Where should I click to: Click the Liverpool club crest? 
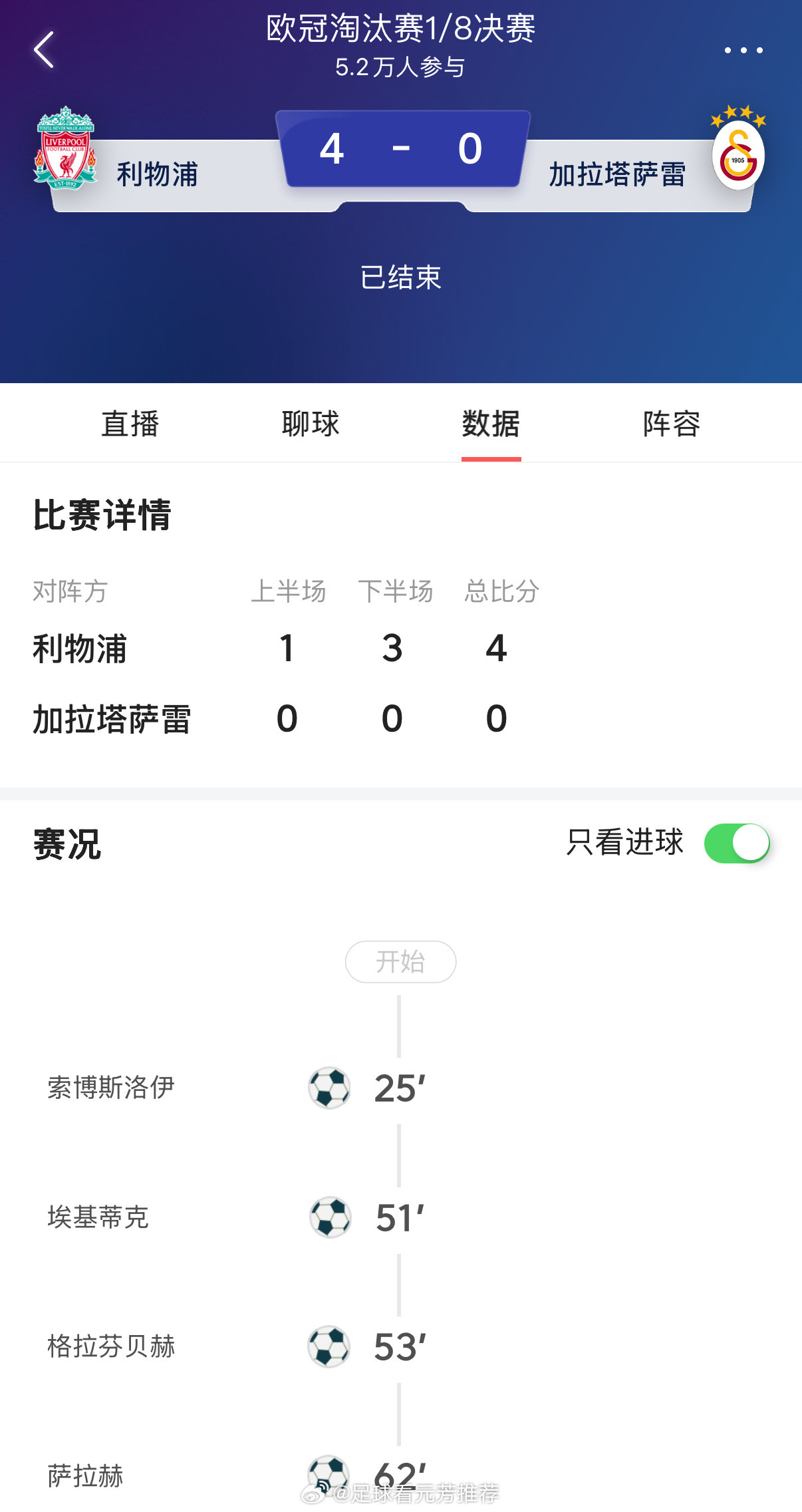pyautogui.click(x=67, y=148)
